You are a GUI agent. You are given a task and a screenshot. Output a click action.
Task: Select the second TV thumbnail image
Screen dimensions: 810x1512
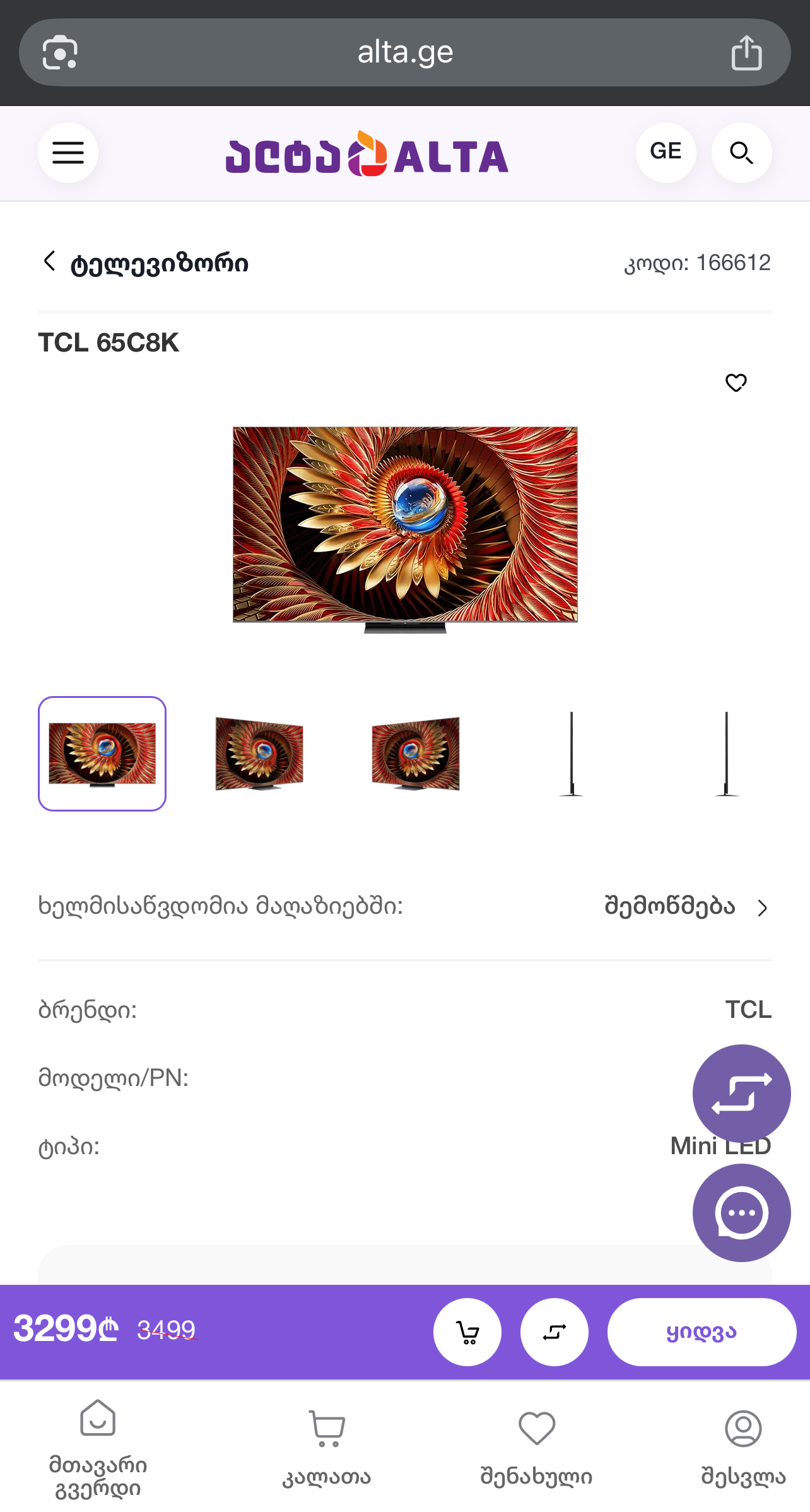[x=259, y=753]
